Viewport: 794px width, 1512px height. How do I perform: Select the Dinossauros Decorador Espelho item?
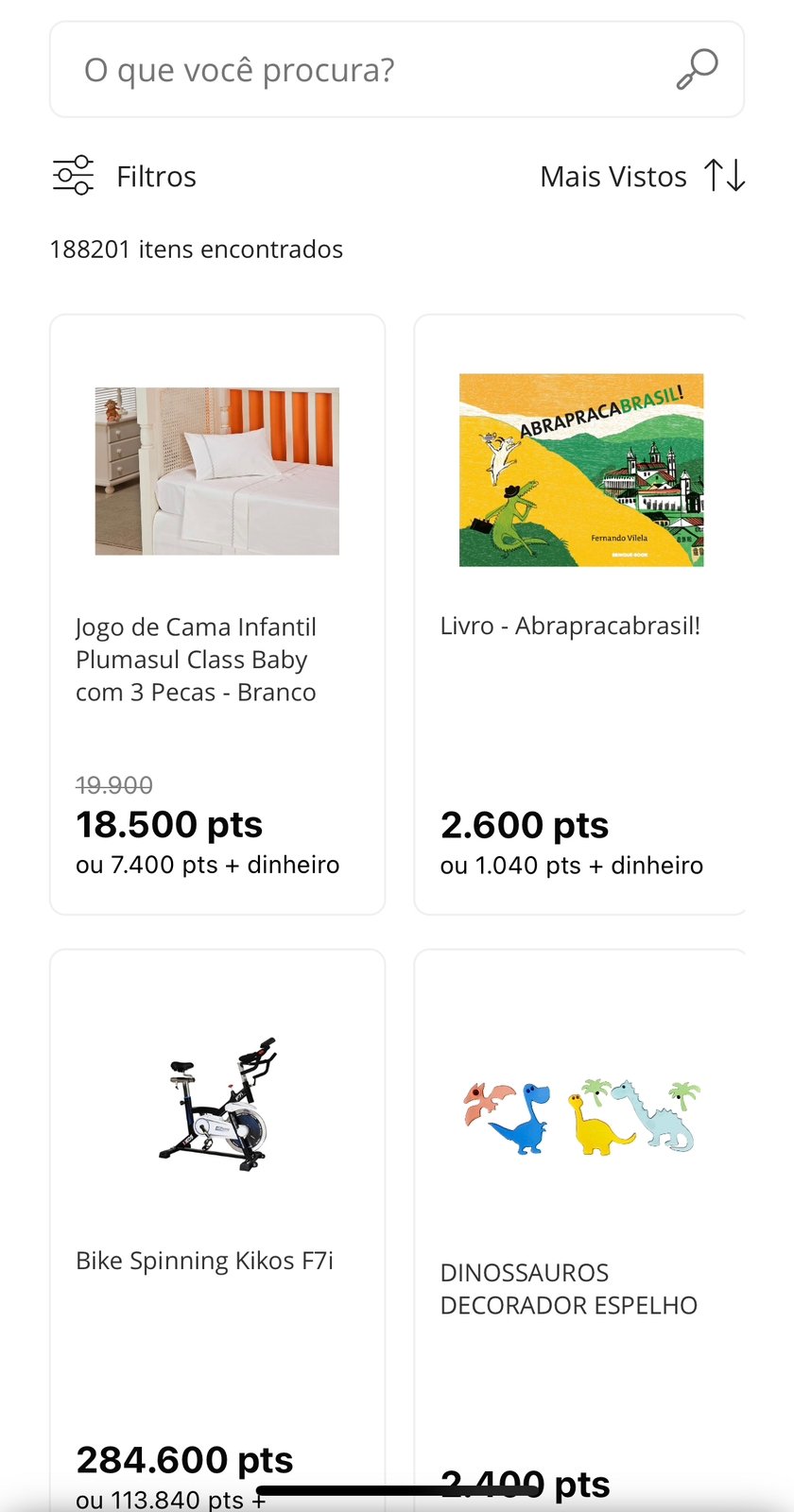point(579,1228)
